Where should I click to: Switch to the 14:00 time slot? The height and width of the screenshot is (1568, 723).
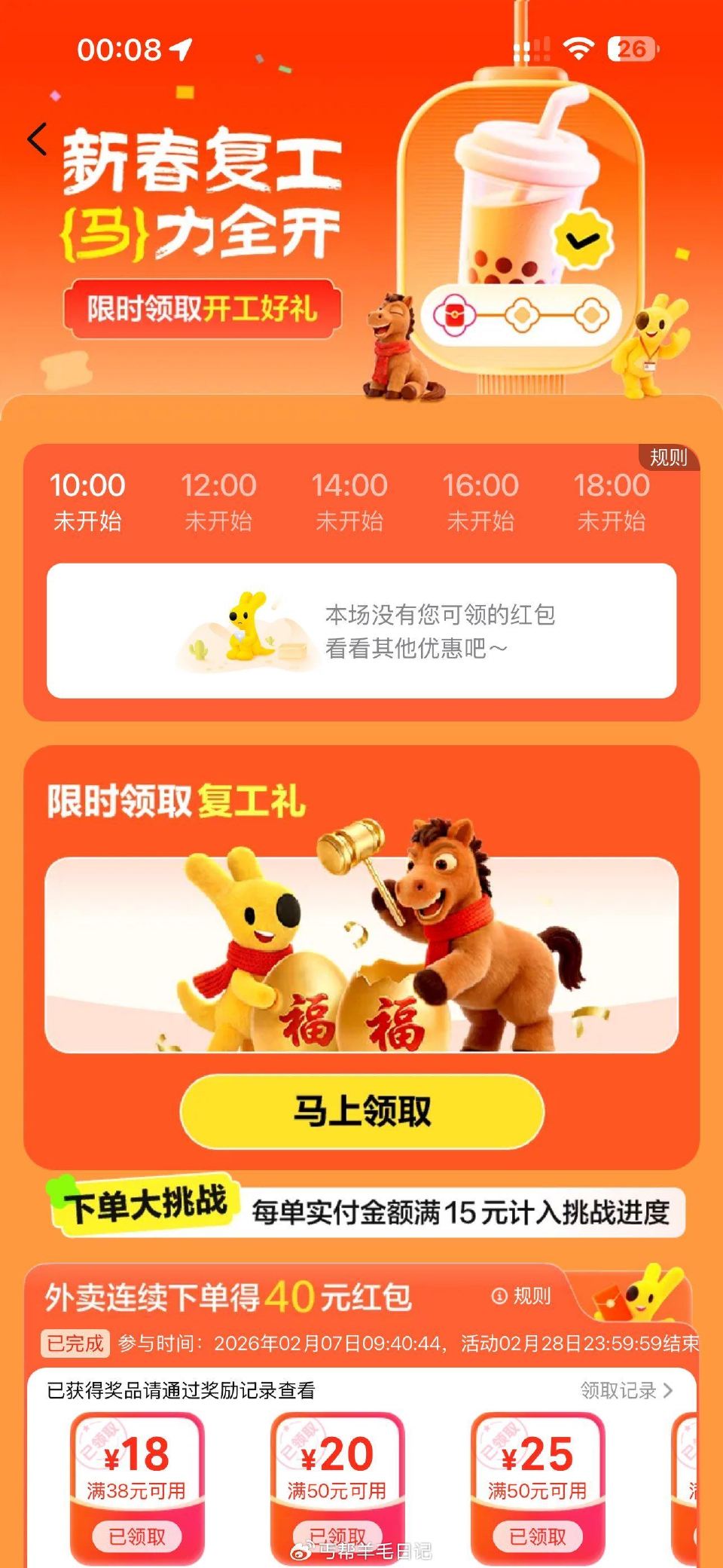click(349, 501)
